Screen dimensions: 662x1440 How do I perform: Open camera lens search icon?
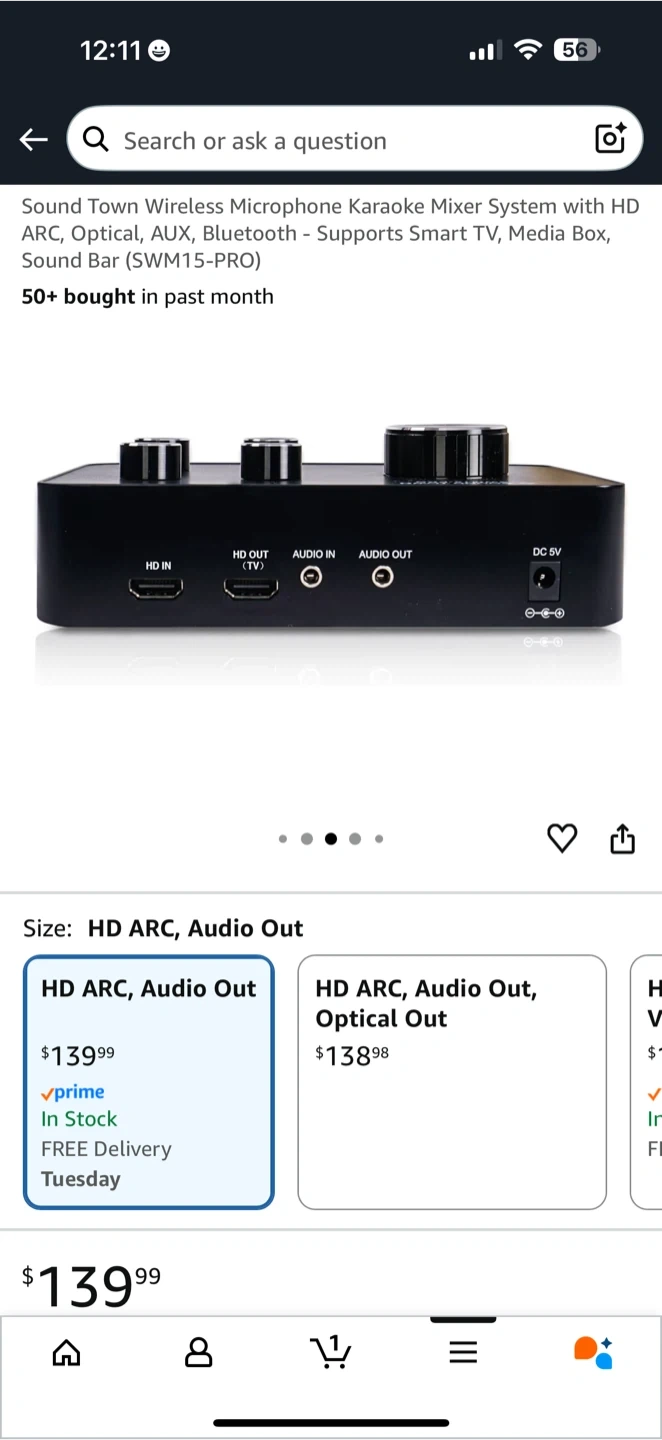pyautogui.click(x=610, y=139)
